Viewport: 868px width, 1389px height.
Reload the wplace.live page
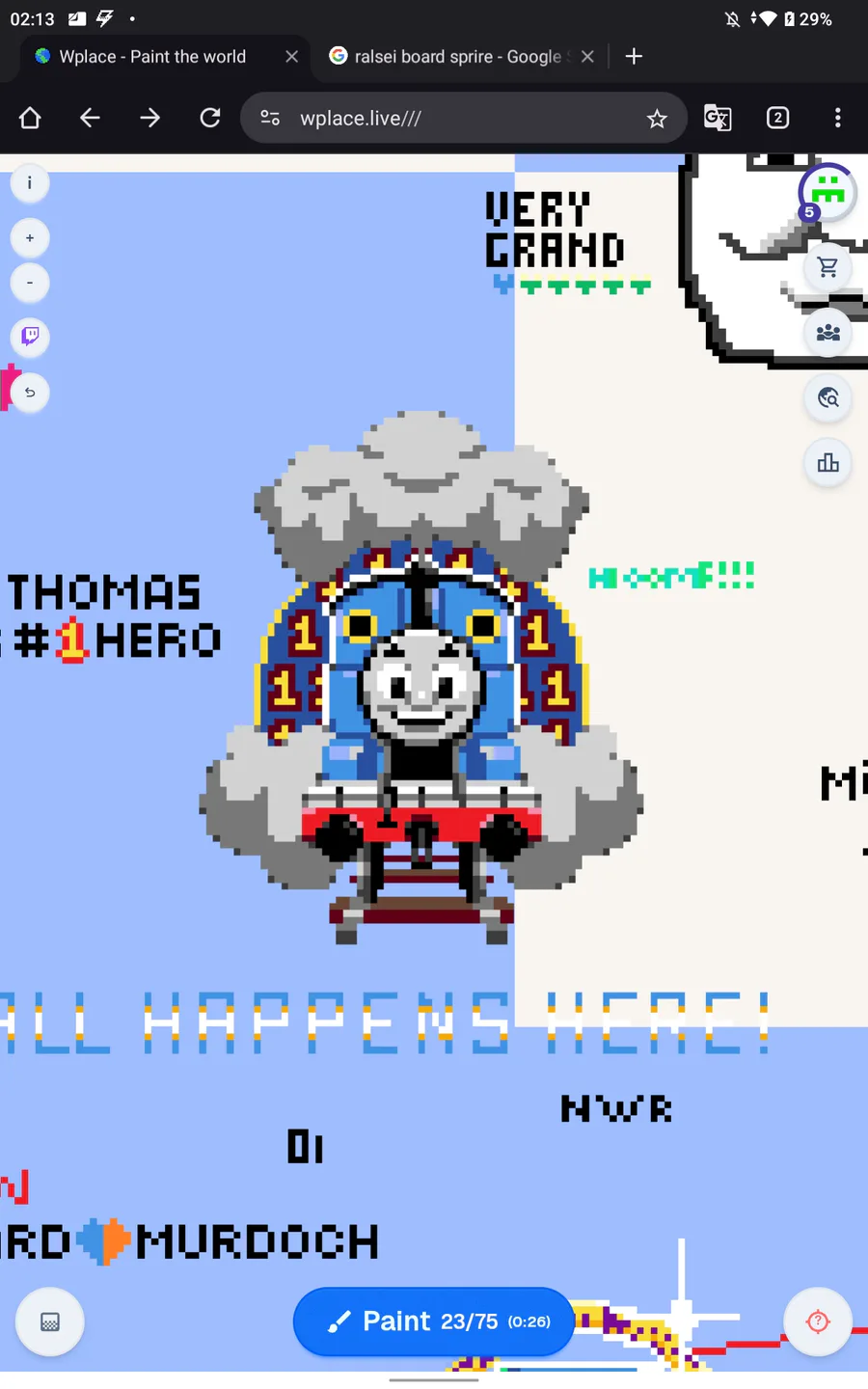coord(210,118)
